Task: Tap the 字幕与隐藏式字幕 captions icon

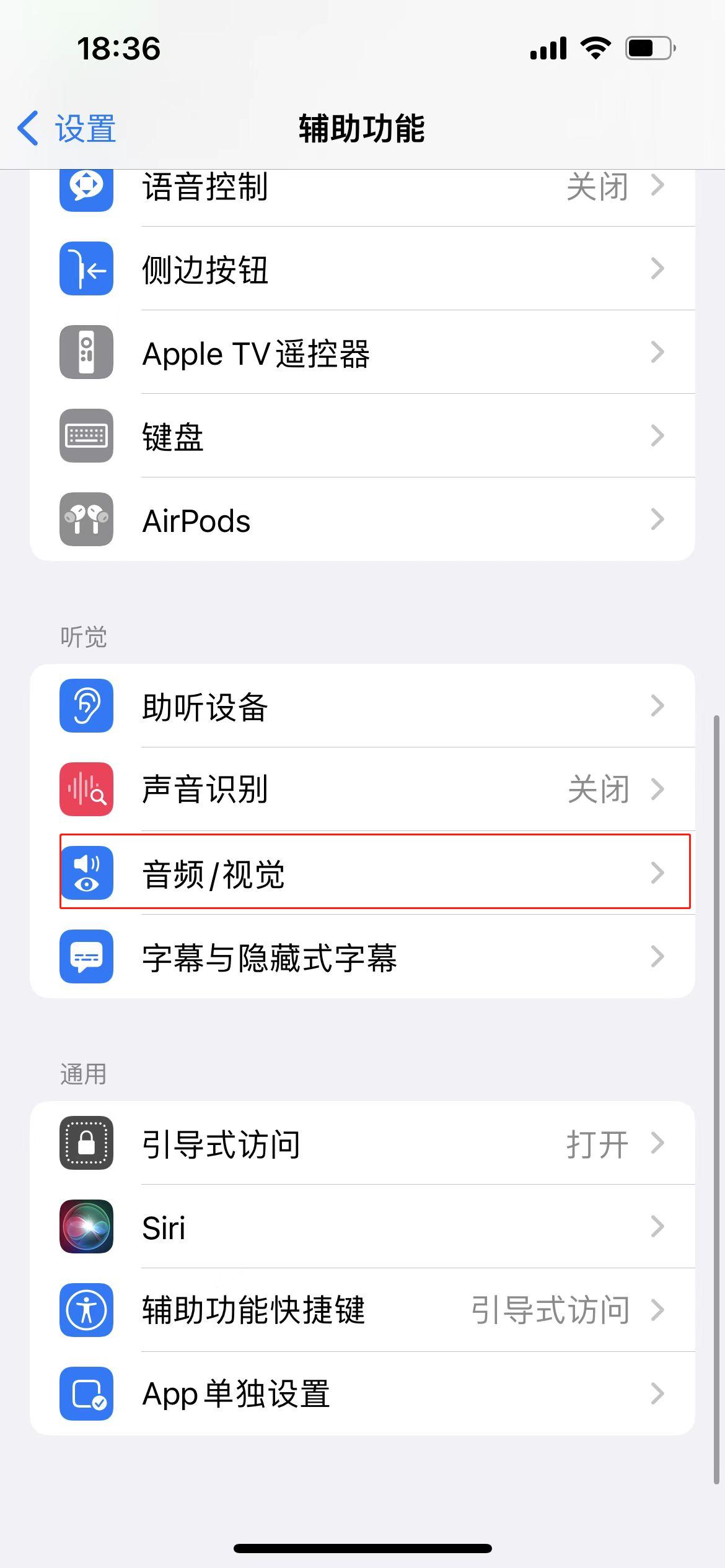Action: [86, 957]
